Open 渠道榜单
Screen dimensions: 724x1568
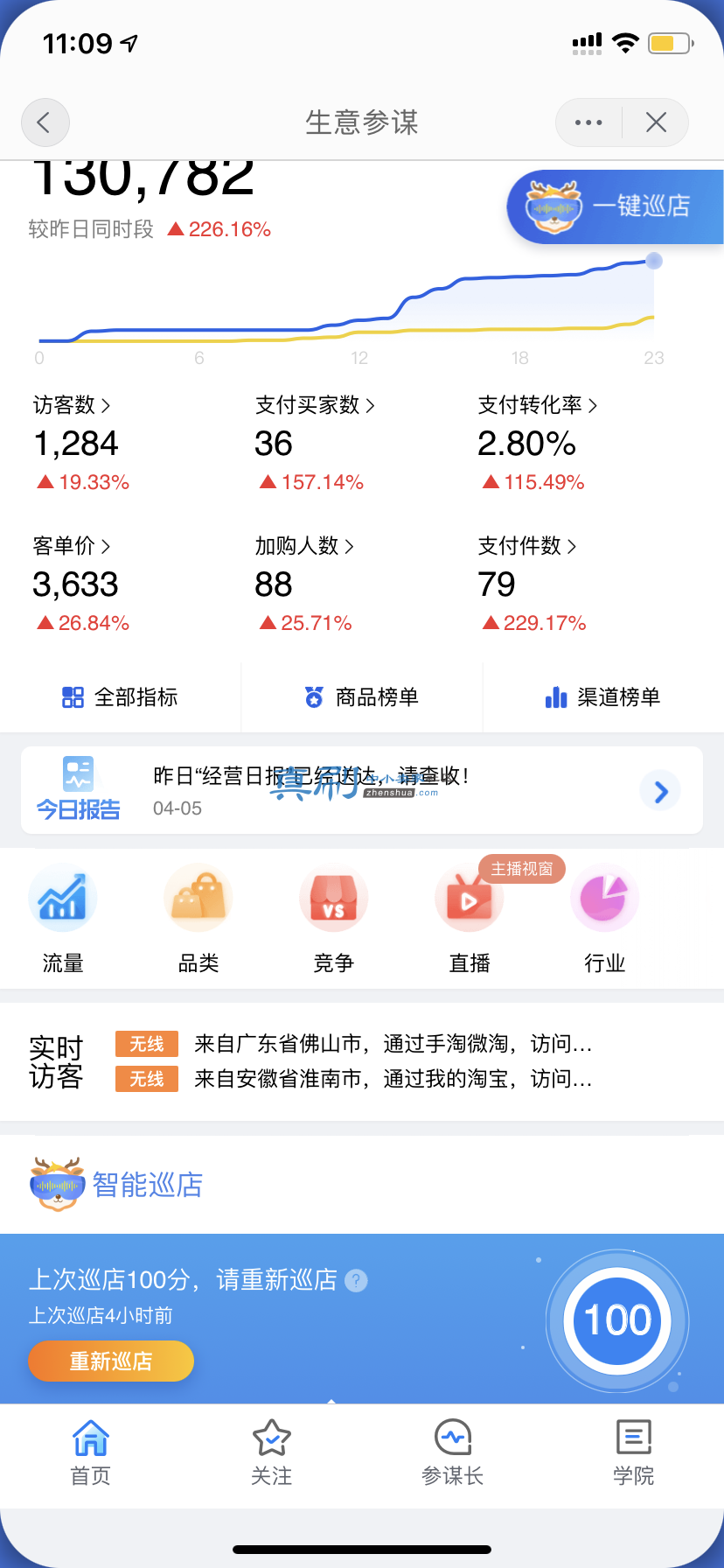point(603,697)
